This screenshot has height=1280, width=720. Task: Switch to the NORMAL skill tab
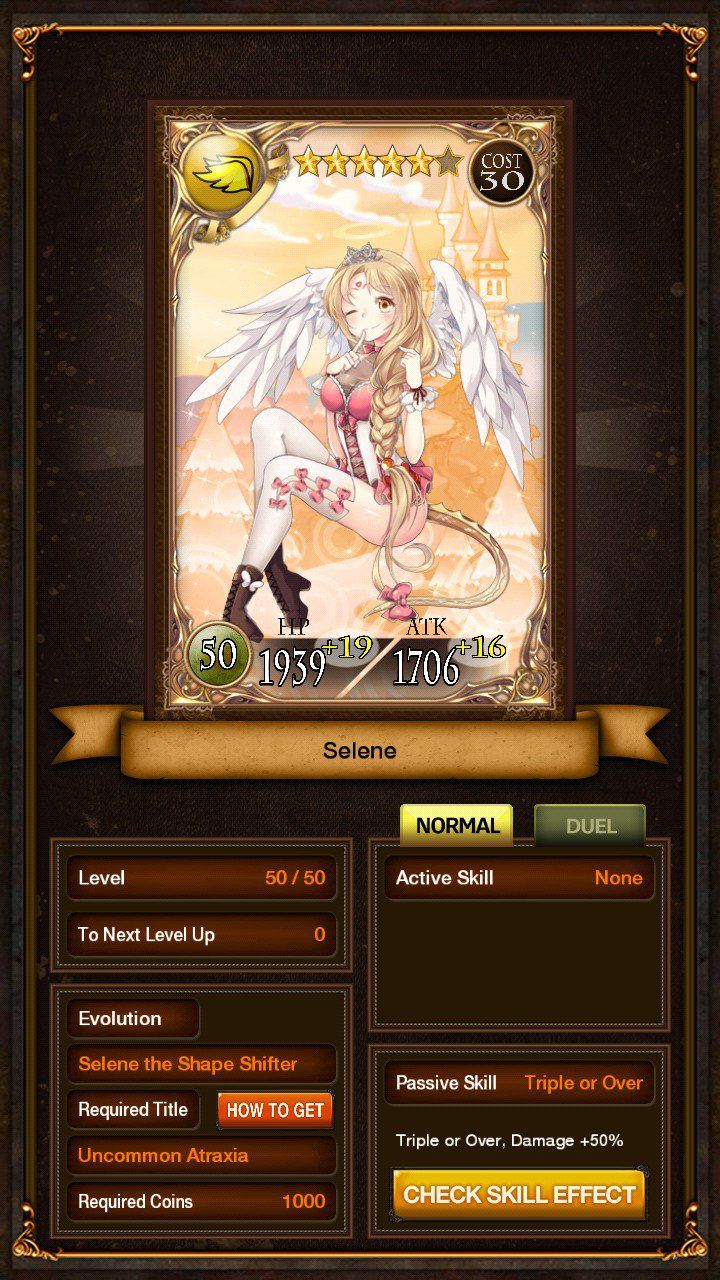(x=456, y=826)
